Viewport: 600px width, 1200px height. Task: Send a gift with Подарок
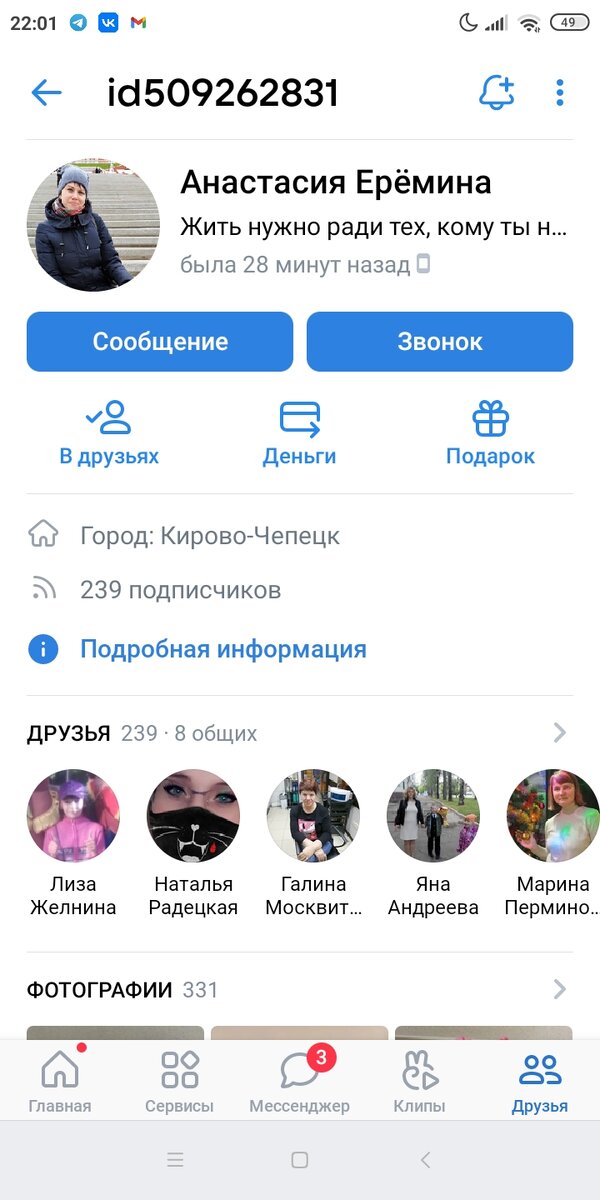(x=490, y=433)
